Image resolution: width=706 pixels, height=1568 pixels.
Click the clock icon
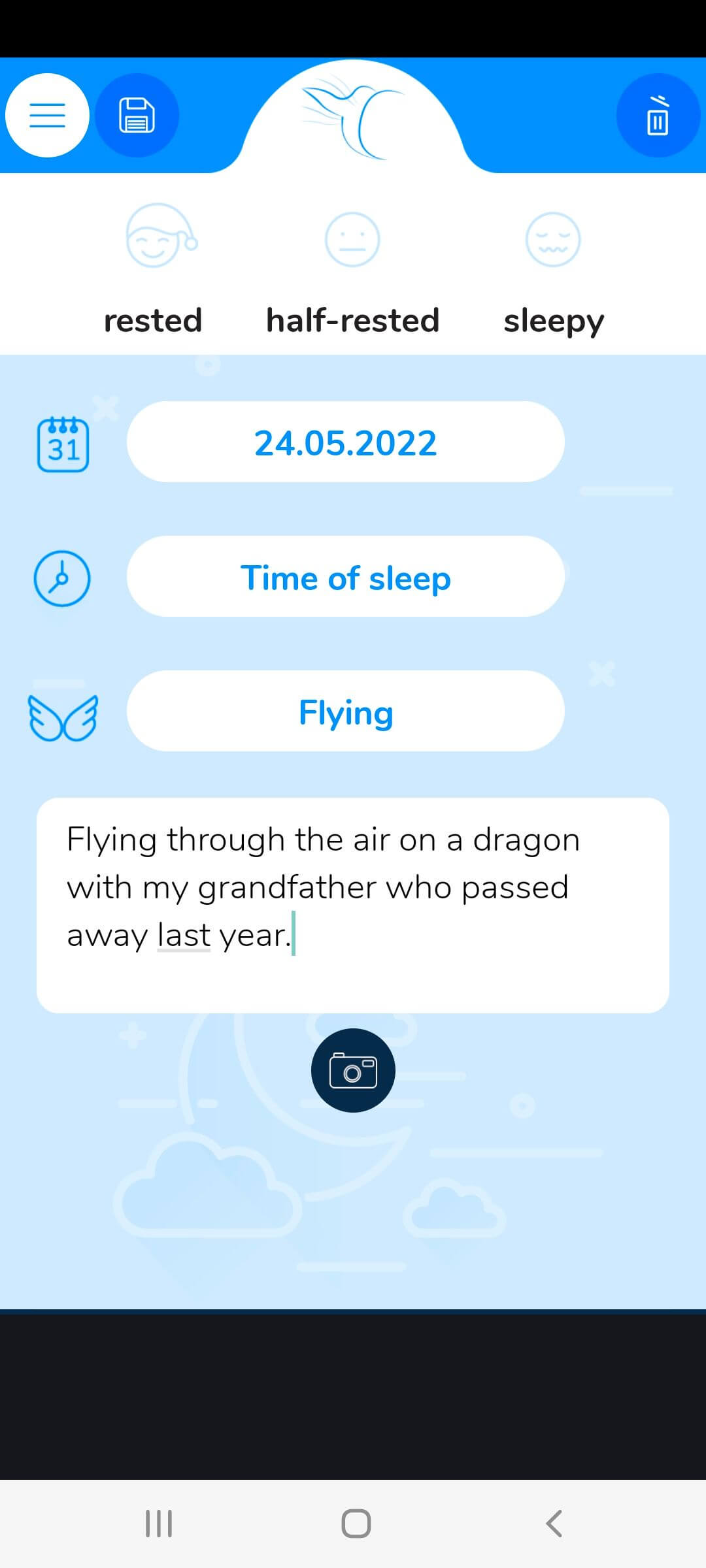pyautogui.click(x=61, y=577)
